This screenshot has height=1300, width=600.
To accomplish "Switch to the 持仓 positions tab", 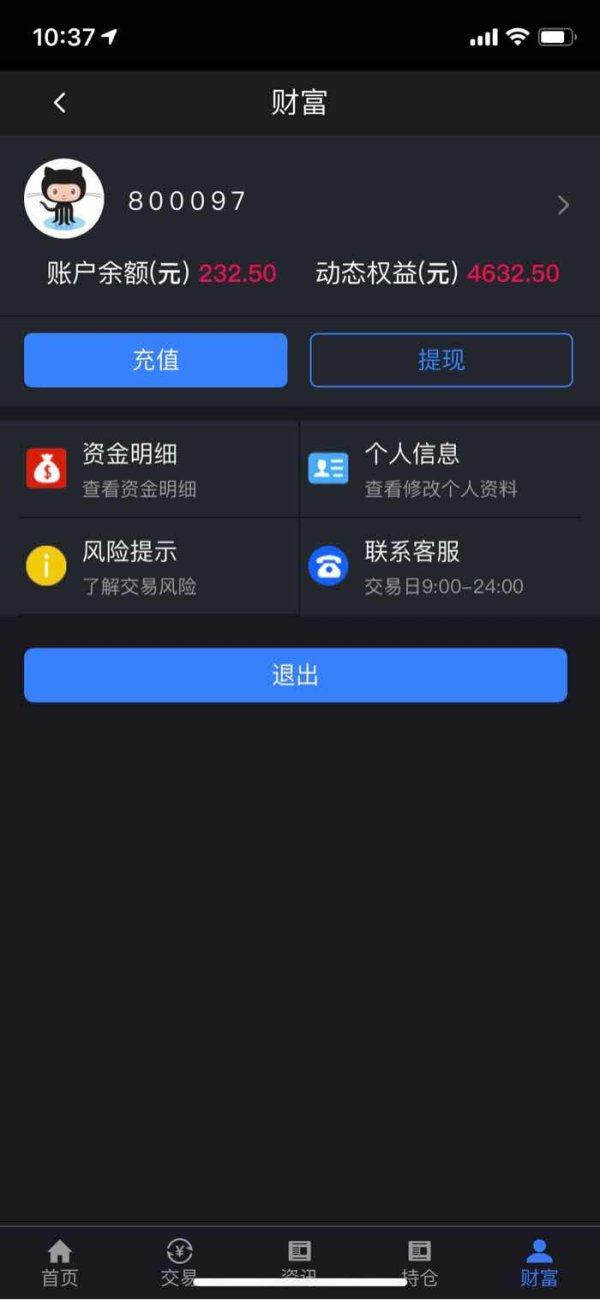I will point(420,1263).
